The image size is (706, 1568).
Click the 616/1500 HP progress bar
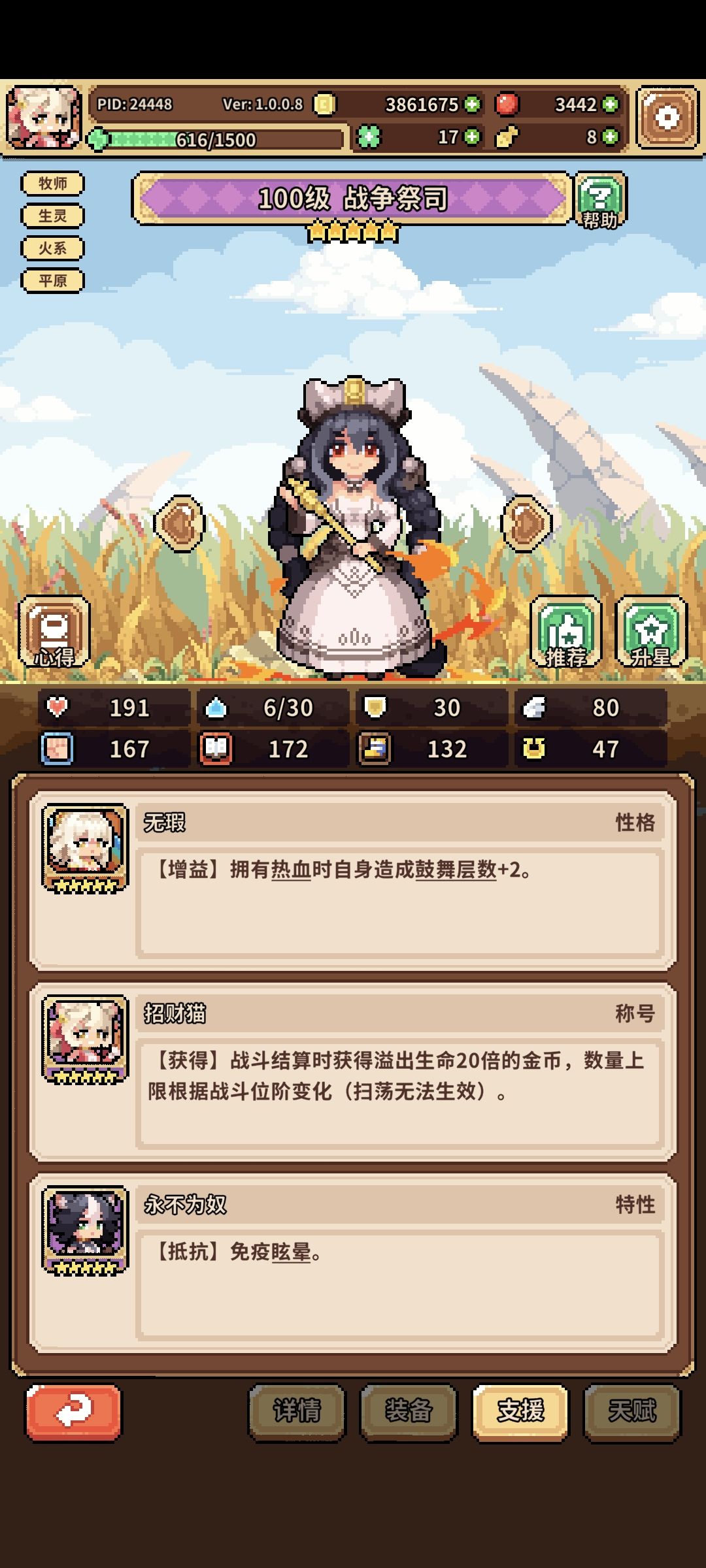click(x=216, y=139)
